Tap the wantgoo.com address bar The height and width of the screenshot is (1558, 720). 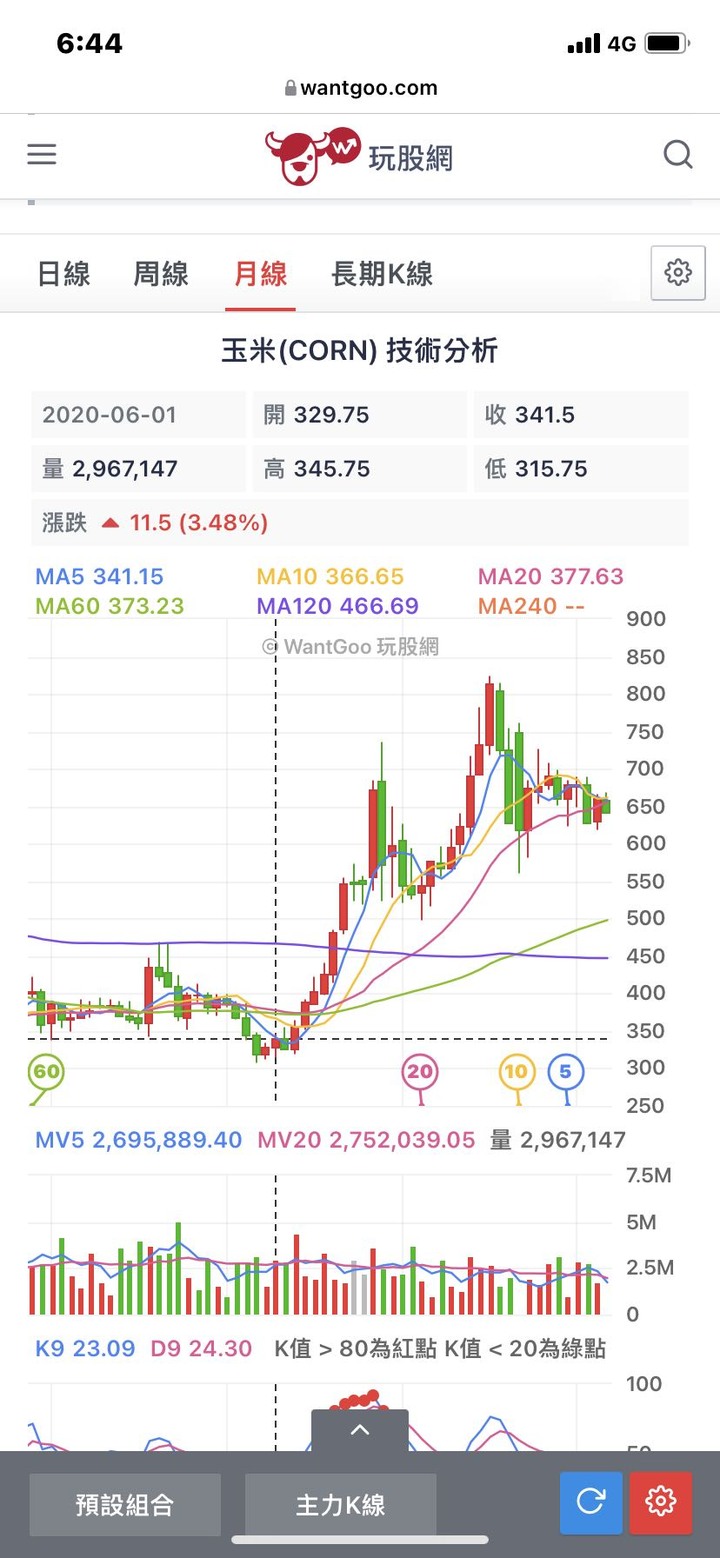coord(360,88)
